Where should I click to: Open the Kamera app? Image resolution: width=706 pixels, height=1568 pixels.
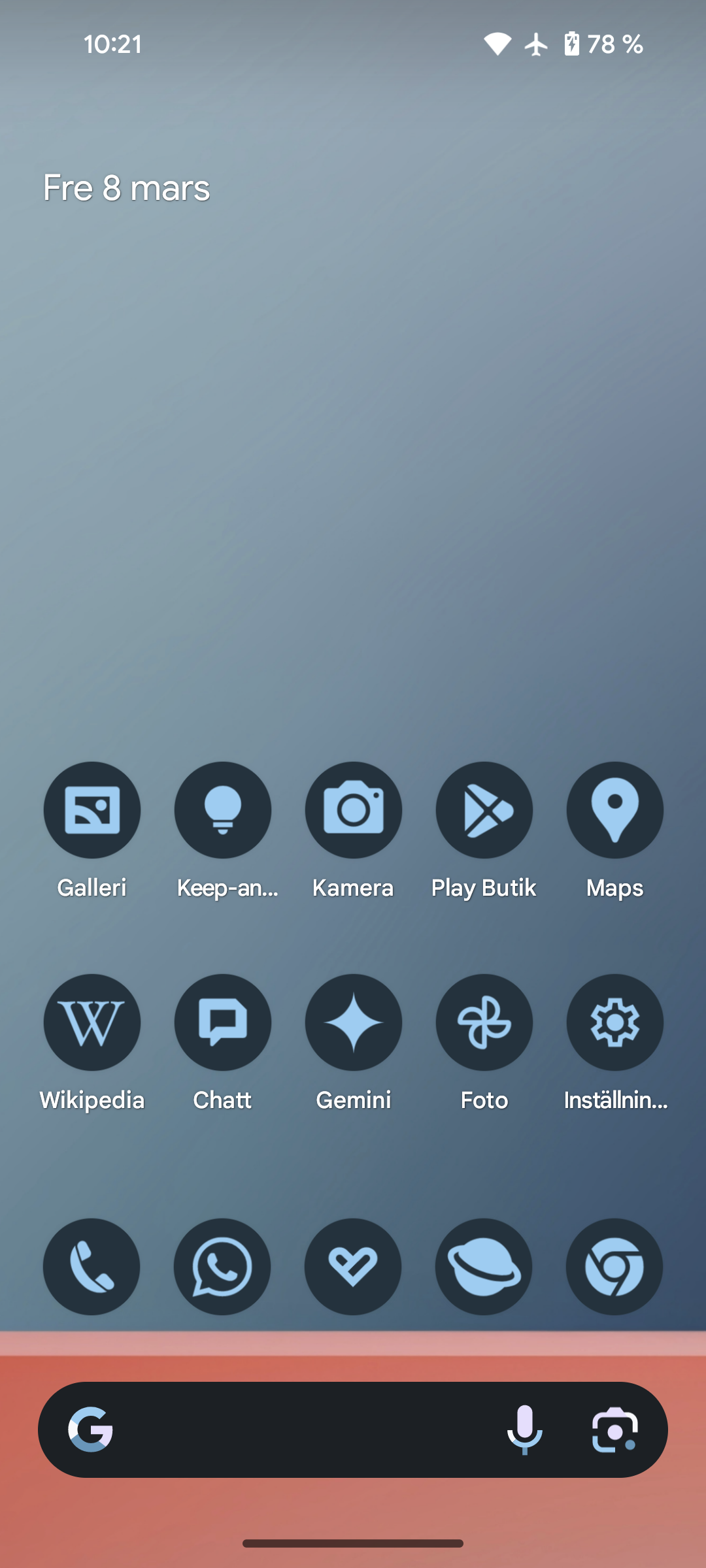pyautogui.click(x=354, y=810)
